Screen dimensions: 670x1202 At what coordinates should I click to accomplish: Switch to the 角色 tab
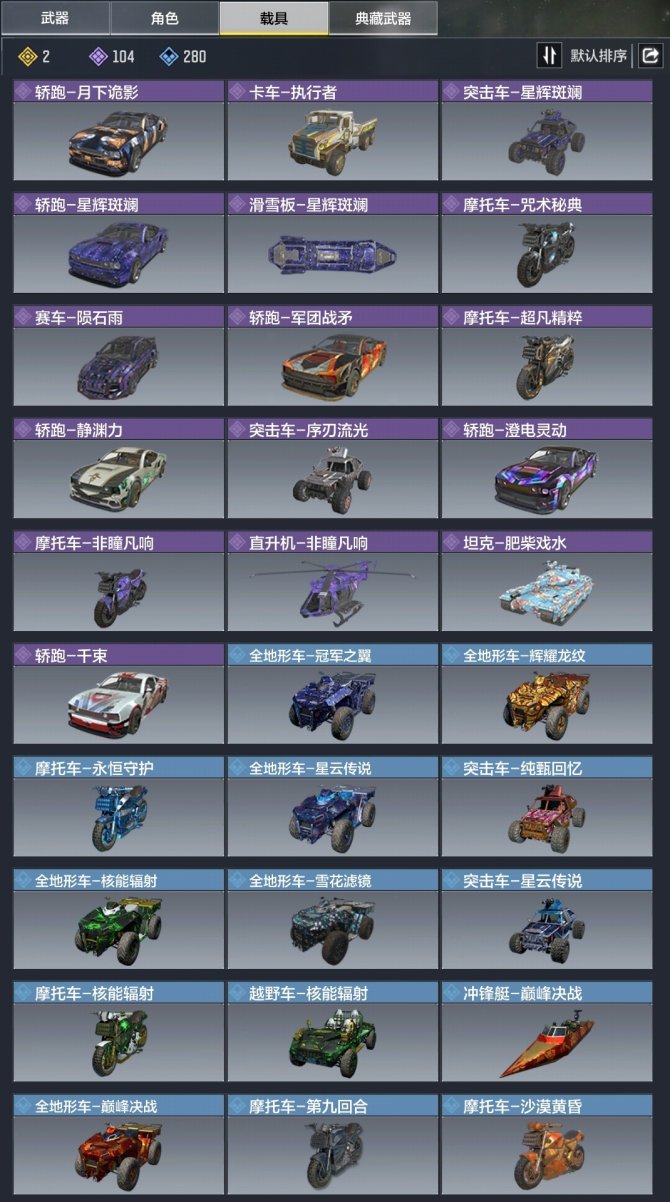click(164, 18)
